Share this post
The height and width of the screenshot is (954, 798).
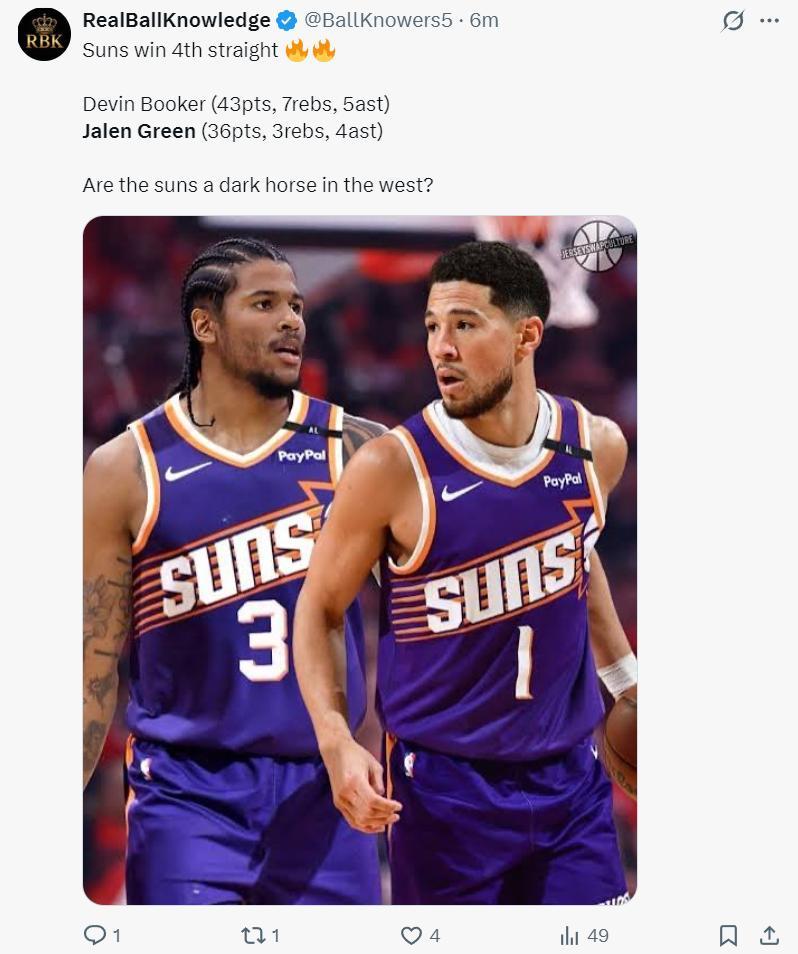pos(769,935)
